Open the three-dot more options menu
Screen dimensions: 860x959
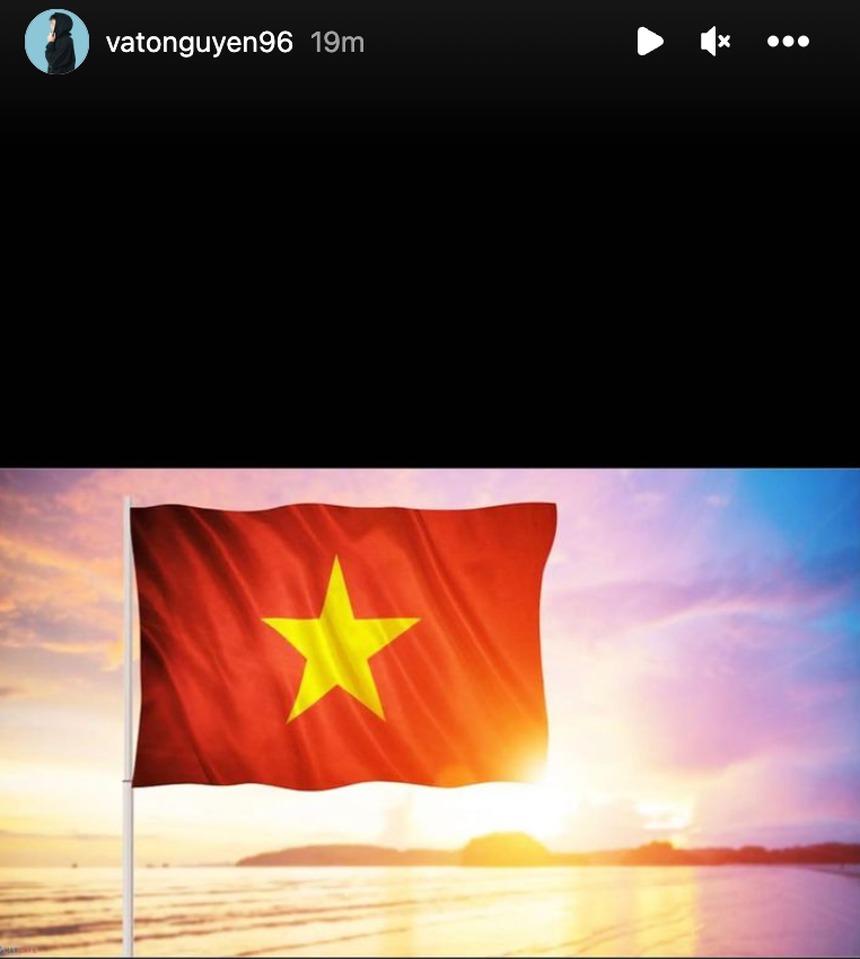click(787, 41)
